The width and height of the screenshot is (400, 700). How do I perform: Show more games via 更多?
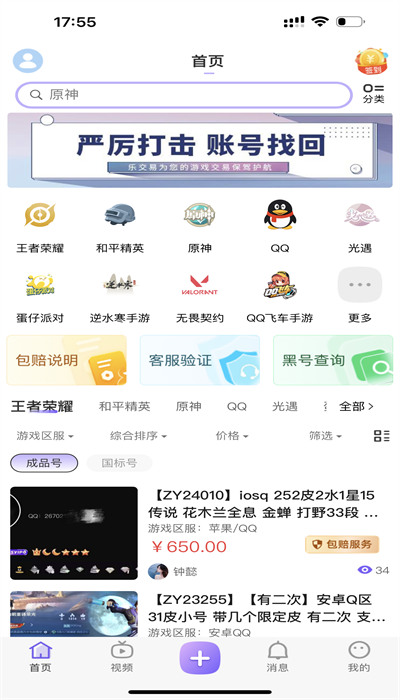pos(360,297)
